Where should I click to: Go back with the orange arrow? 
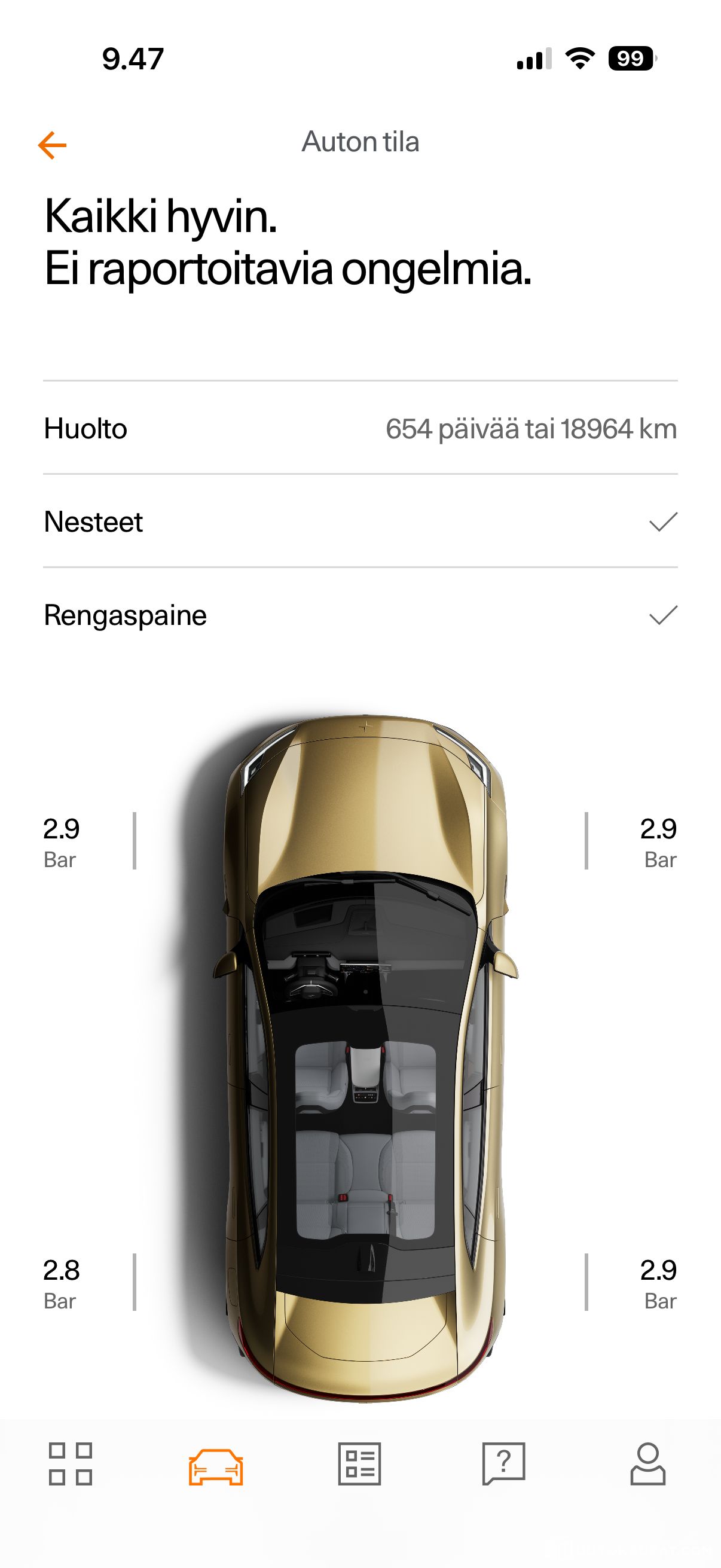53,145
